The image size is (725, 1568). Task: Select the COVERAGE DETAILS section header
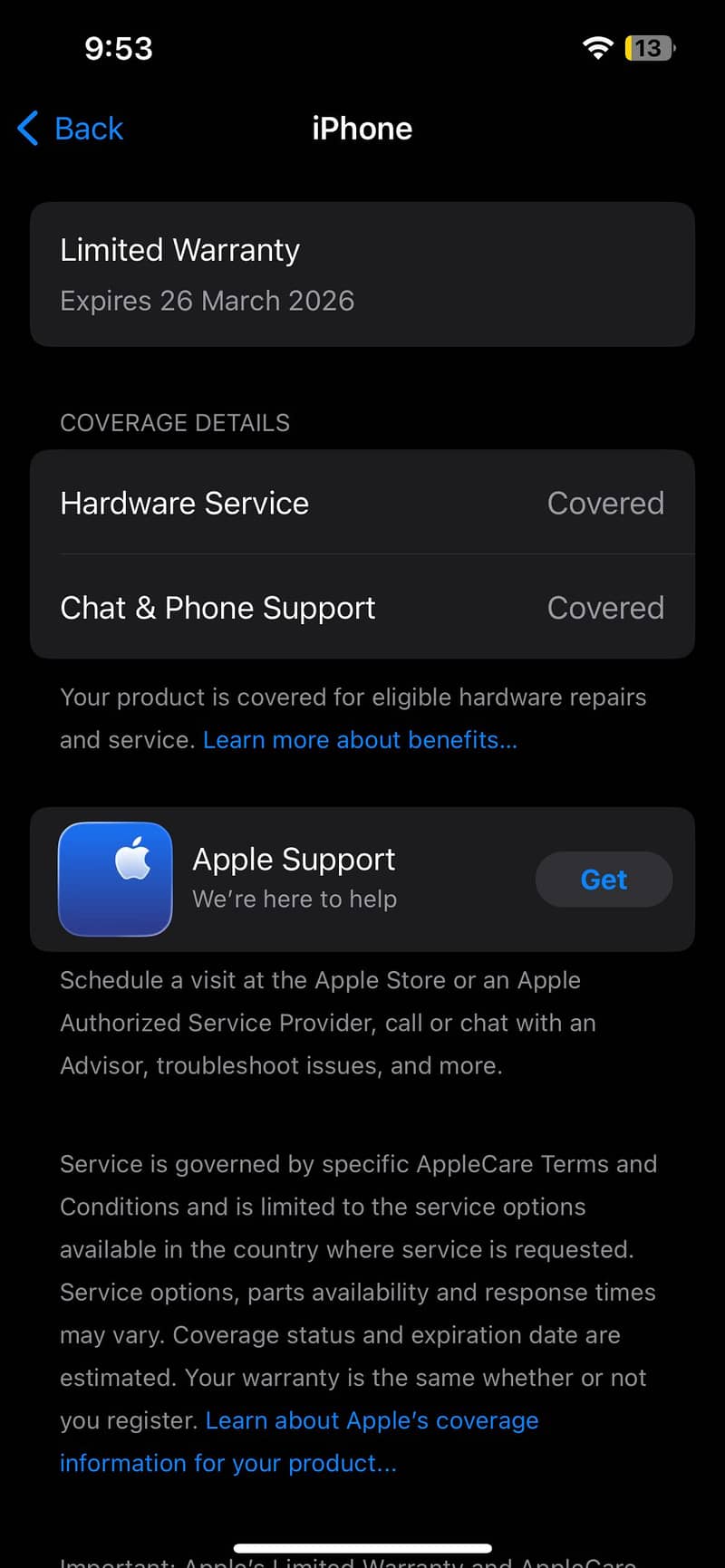[174, 422]
